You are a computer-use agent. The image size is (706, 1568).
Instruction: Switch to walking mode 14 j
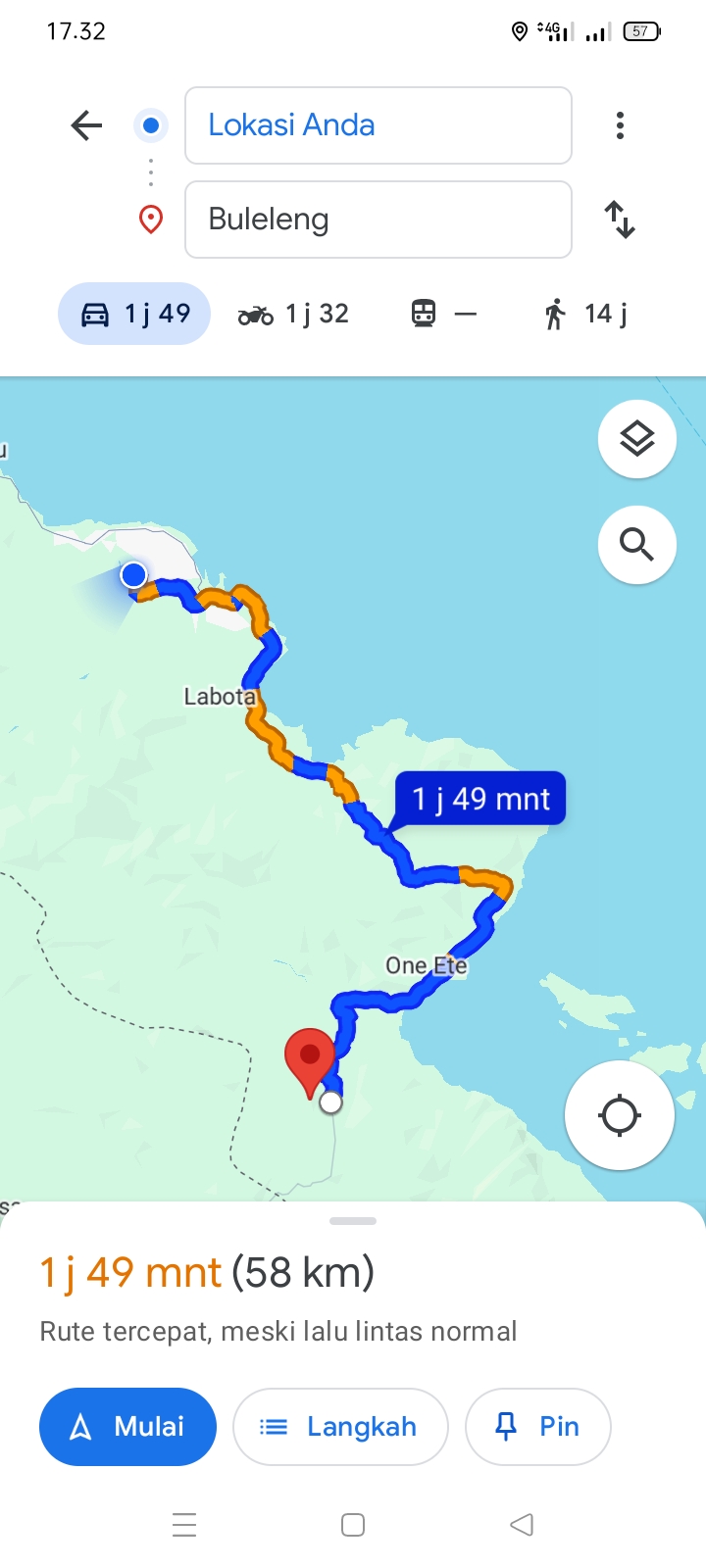585,314
